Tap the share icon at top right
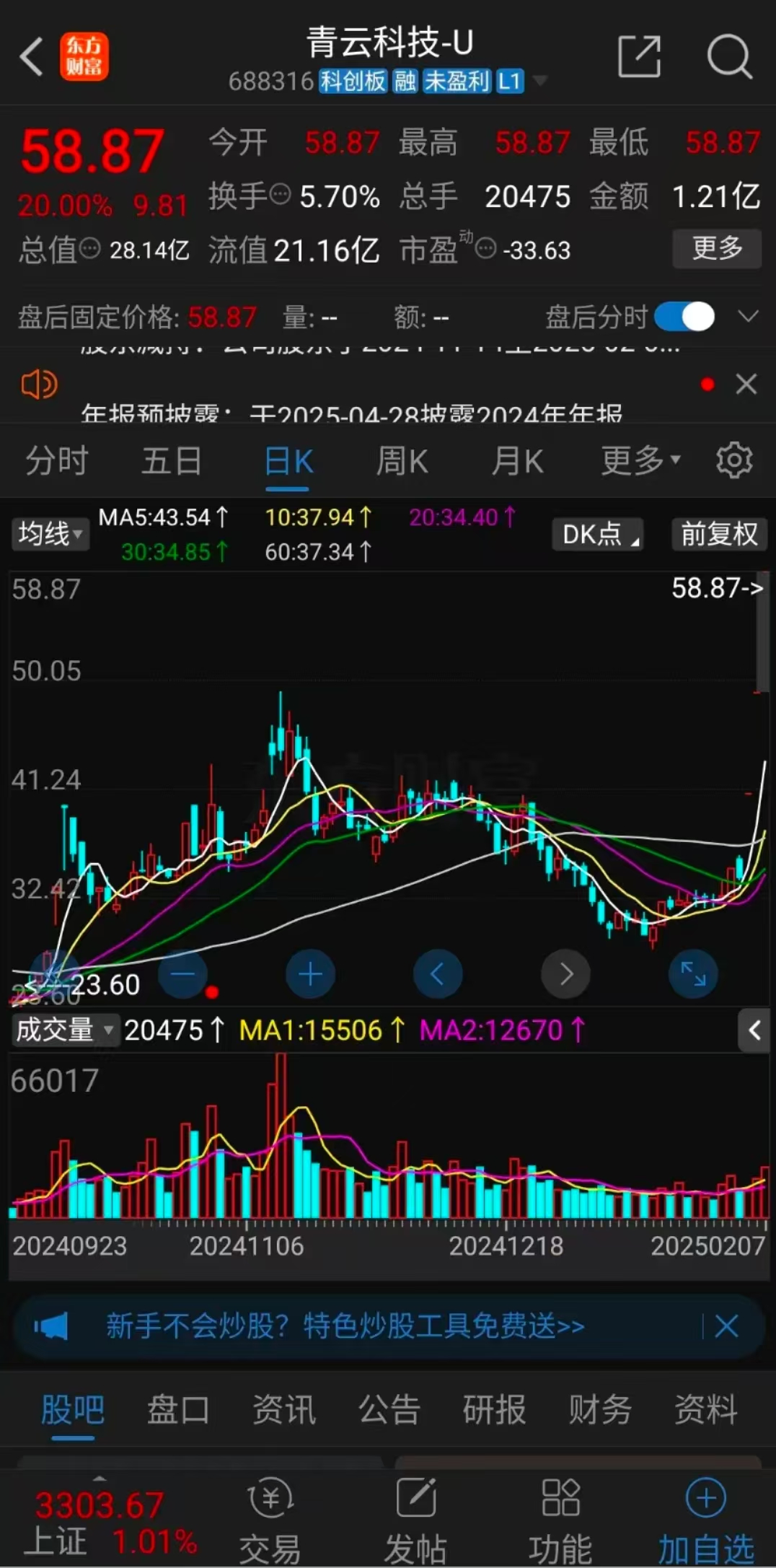This screenshot has height=1568, width=776. [638, 56]
